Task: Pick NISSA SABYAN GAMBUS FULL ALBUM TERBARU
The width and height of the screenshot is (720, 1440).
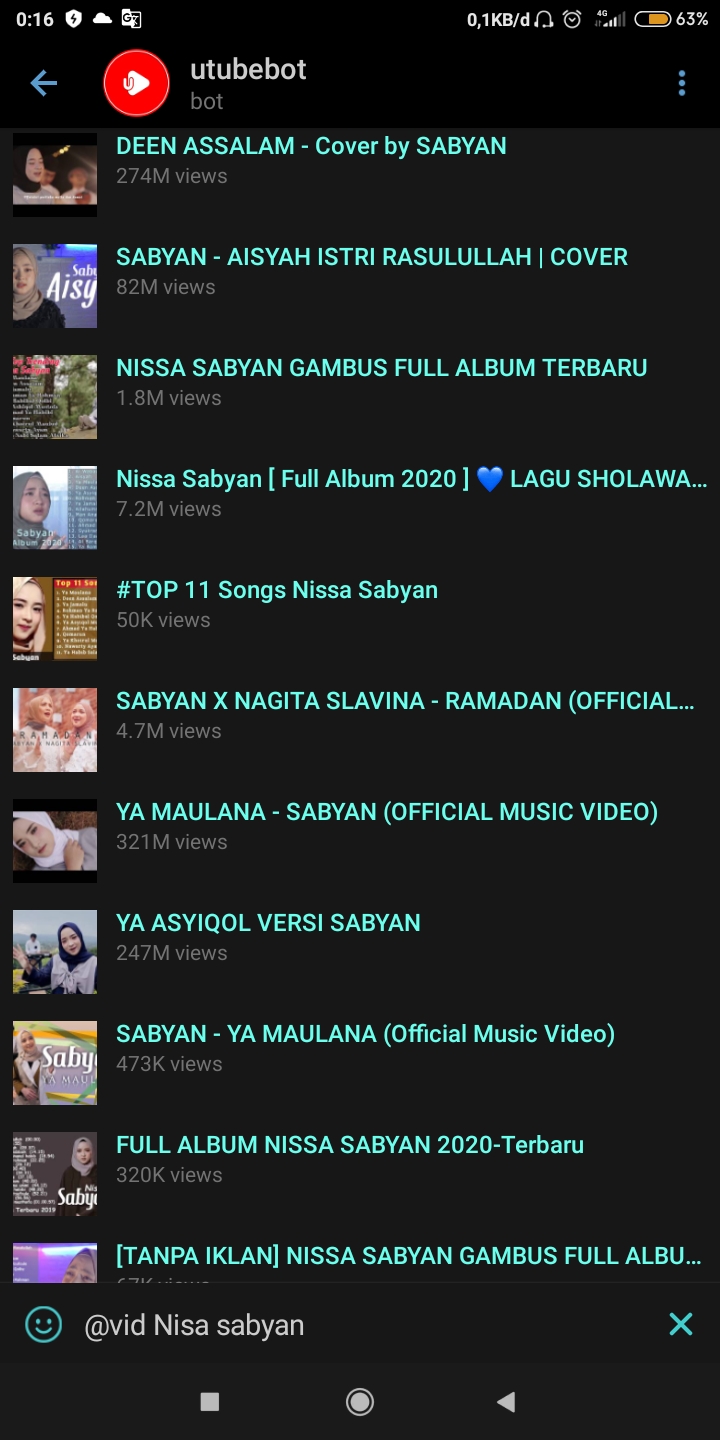Action: [360, 397]
